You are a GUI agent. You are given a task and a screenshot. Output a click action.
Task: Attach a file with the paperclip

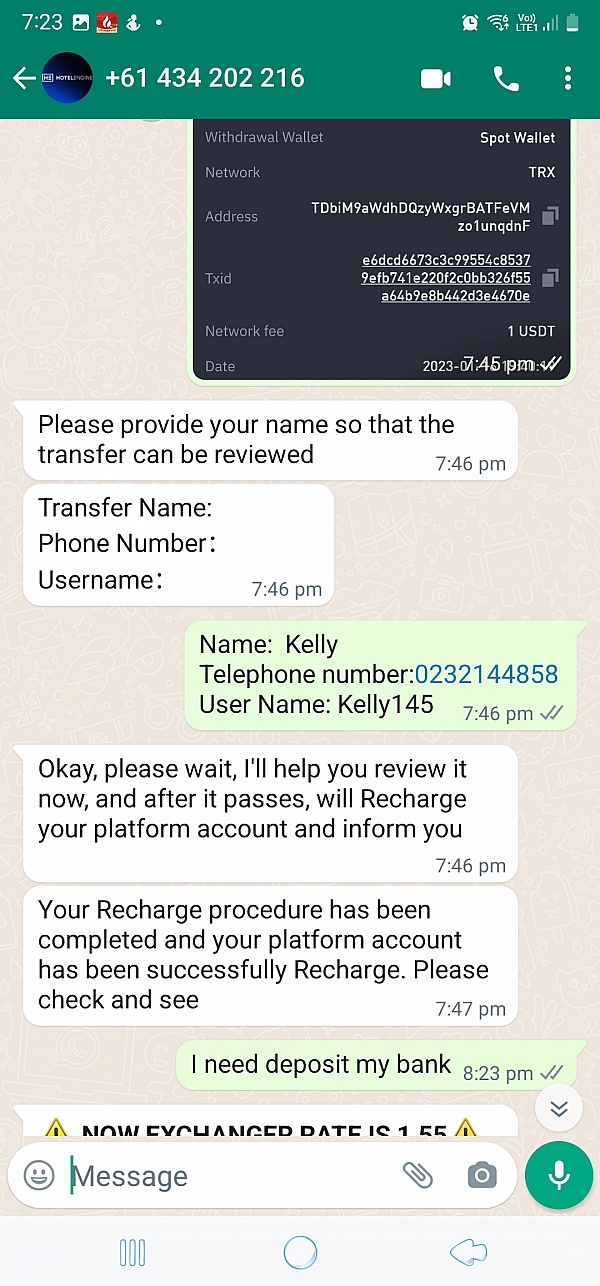(418, 1175)
